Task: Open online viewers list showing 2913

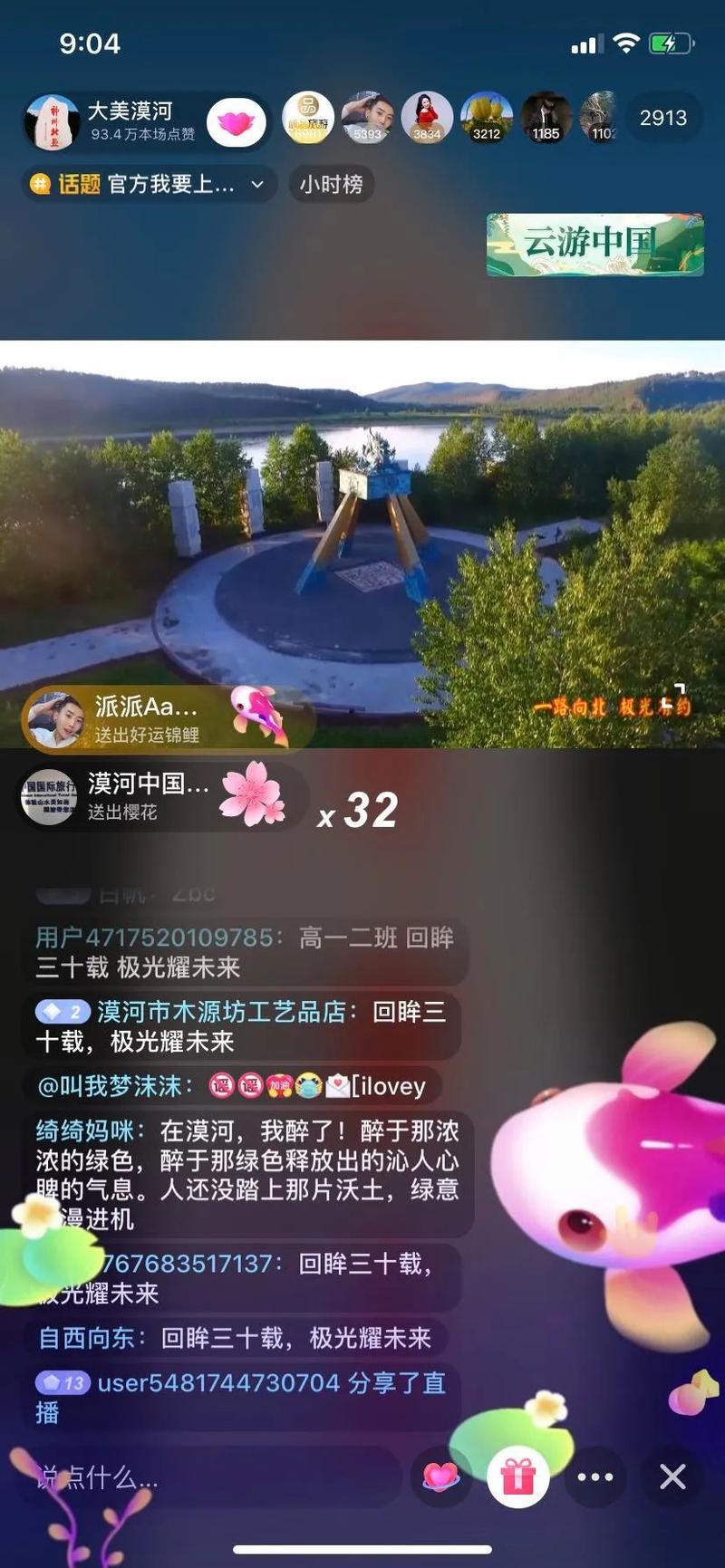Action: click(x=662, y=118)
